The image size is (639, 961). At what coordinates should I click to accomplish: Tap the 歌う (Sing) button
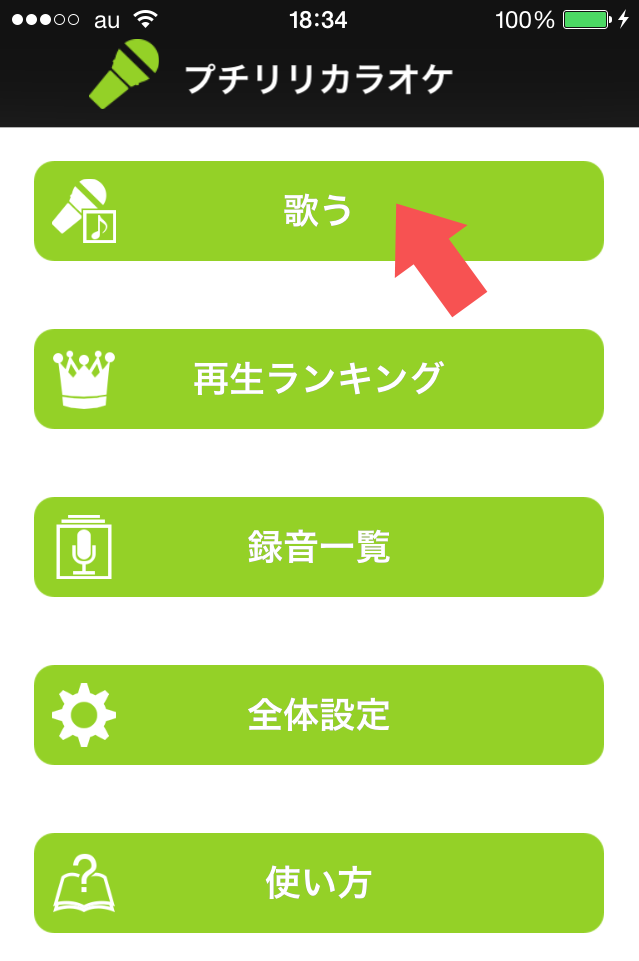click(318, 211)
